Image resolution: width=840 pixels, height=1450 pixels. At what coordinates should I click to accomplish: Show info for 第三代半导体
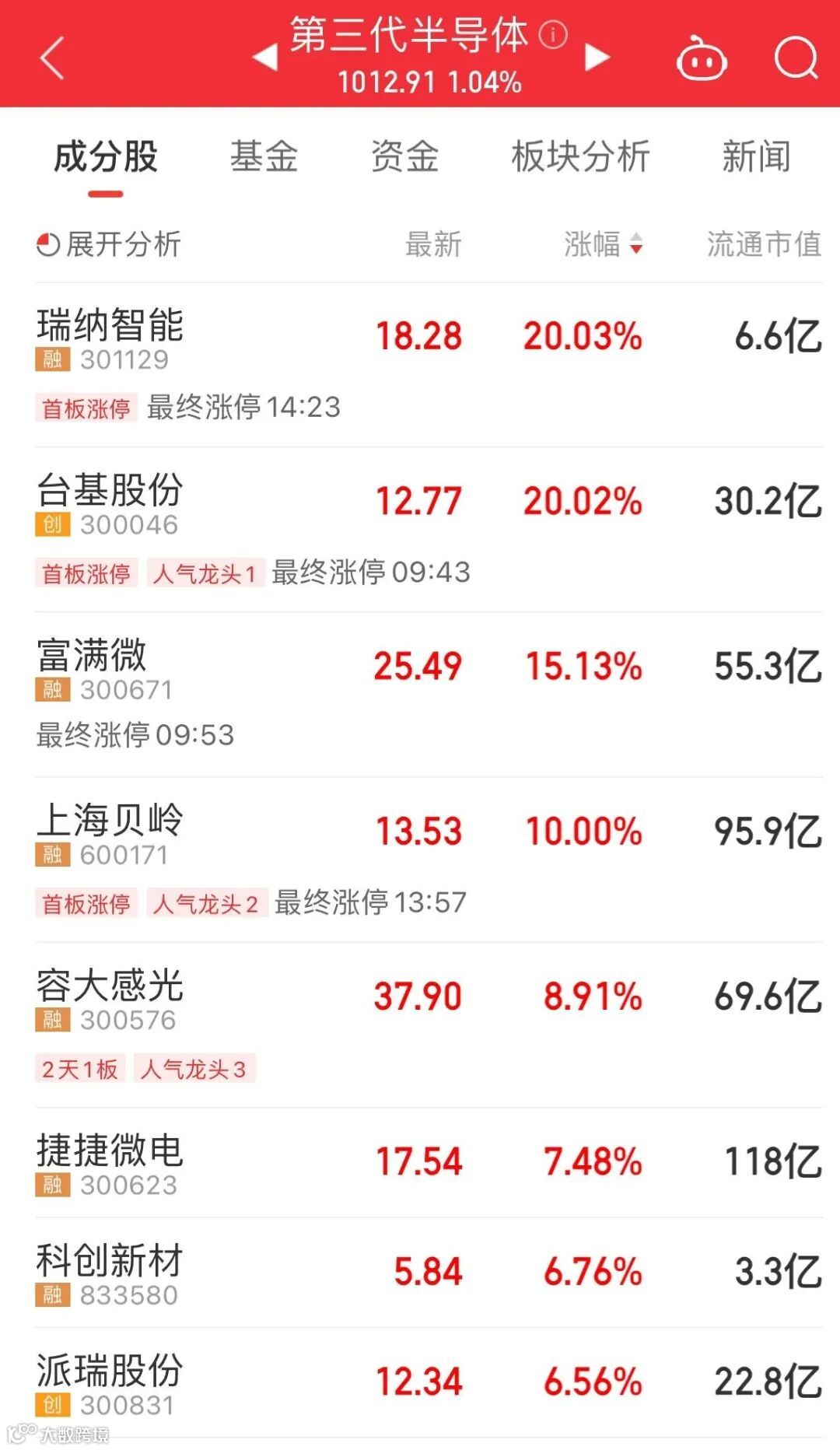point(554,35)
